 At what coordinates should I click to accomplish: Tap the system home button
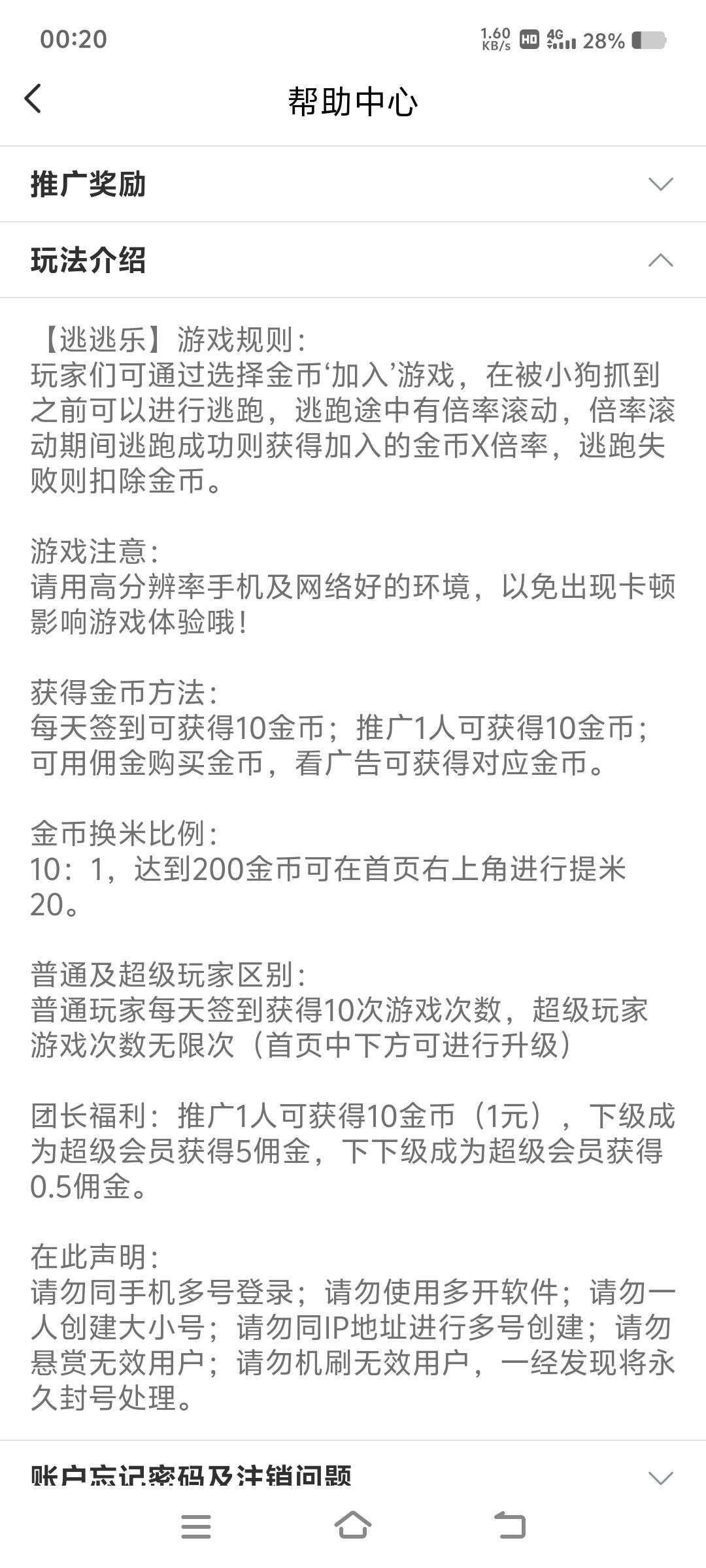point(353,1526)
